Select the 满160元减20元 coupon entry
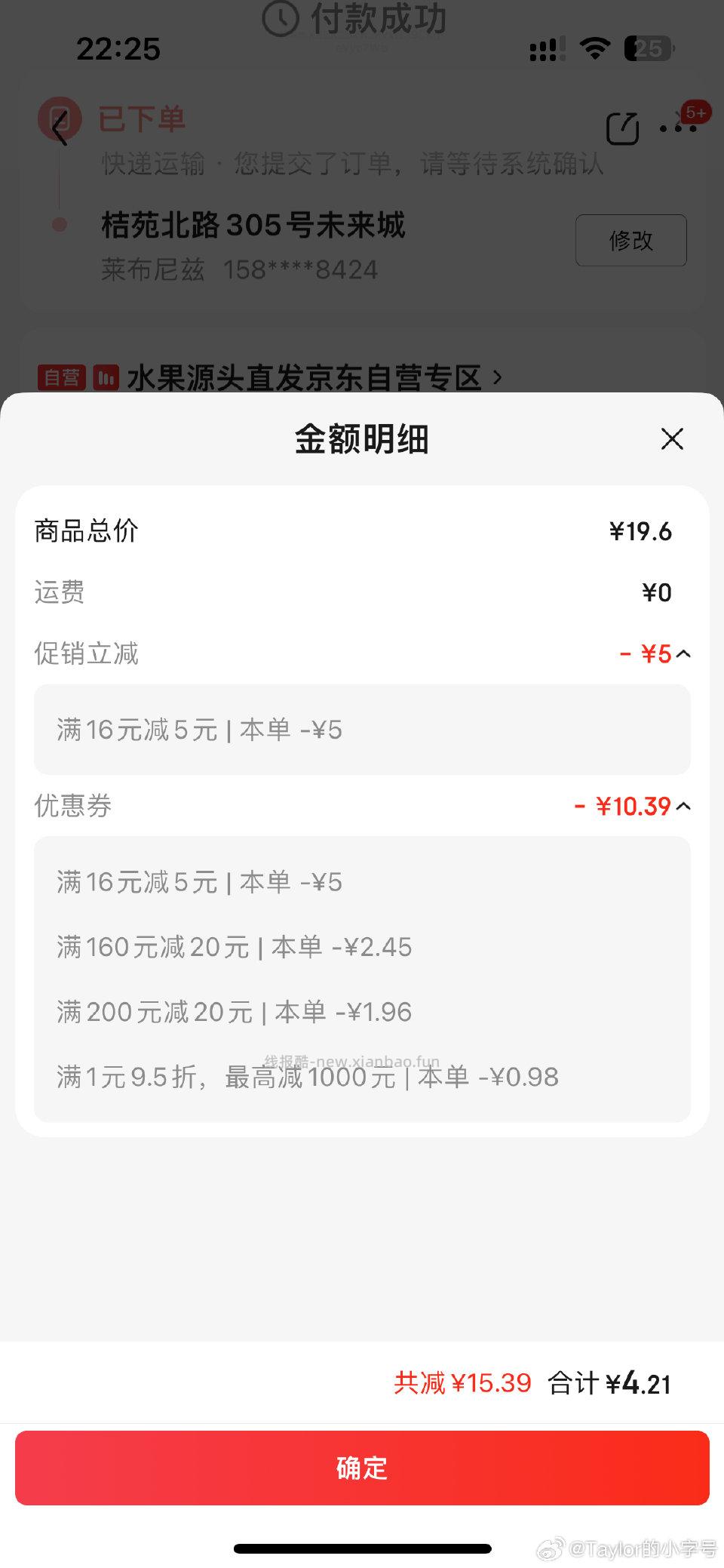Viewport: 724px width, 1568px height. pyautogui.click(x=234, y=946)
